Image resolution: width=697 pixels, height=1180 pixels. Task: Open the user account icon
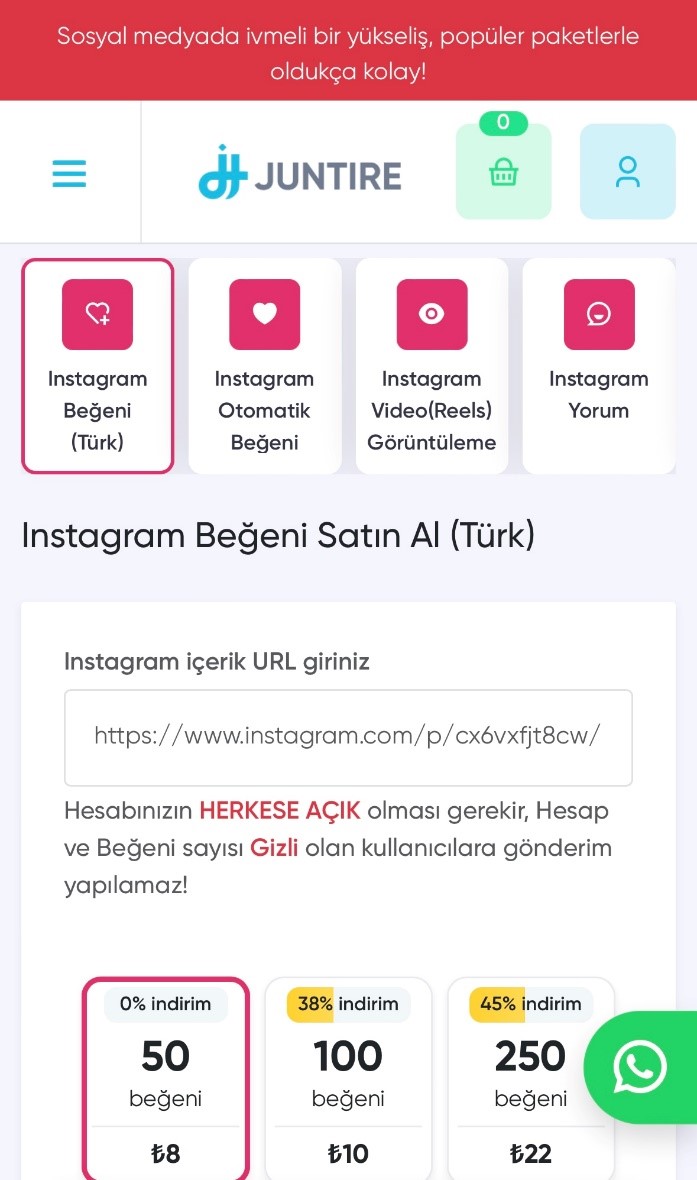tap(627, 172)
